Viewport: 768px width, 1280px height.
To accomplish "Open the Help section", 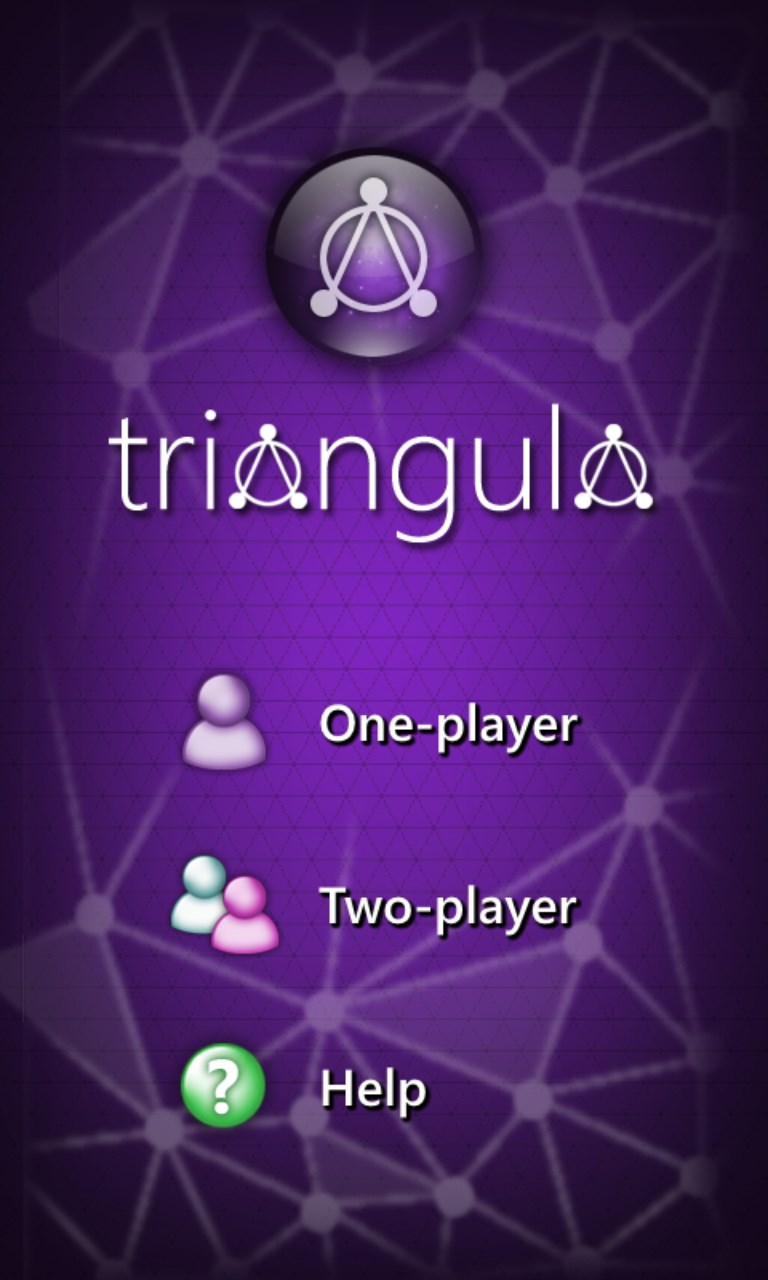I will [372, 1089].
